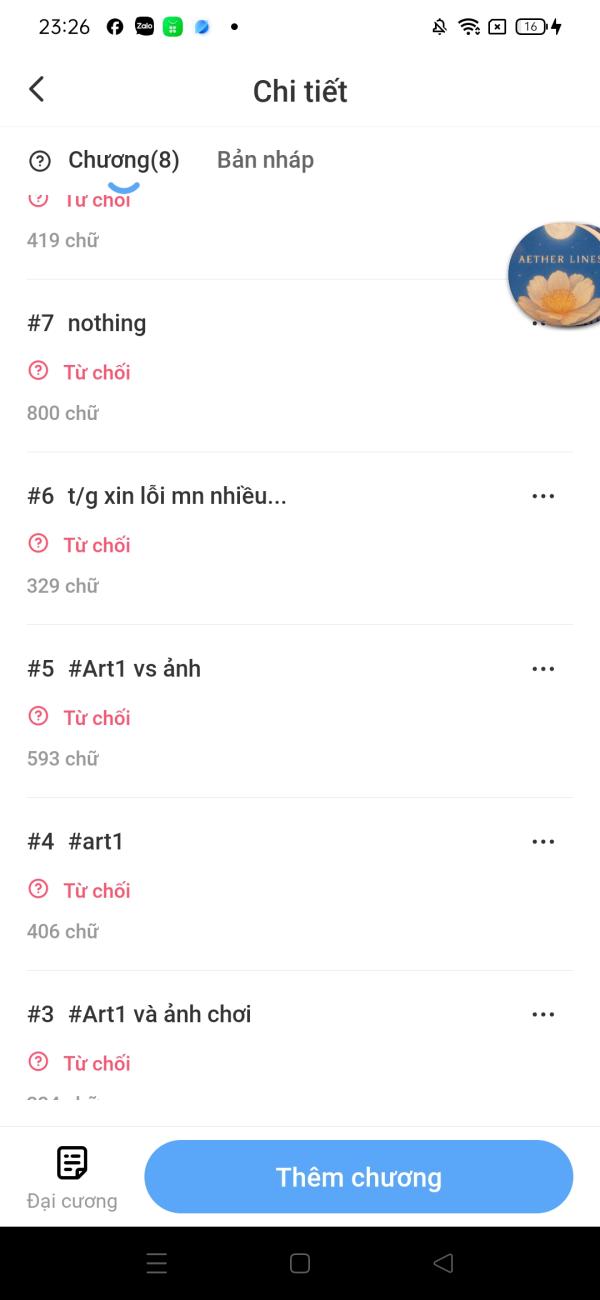Viewport: 600px width, 1300px height.
Task: Open chapter #7 nothing
Action: coord(107,323)
